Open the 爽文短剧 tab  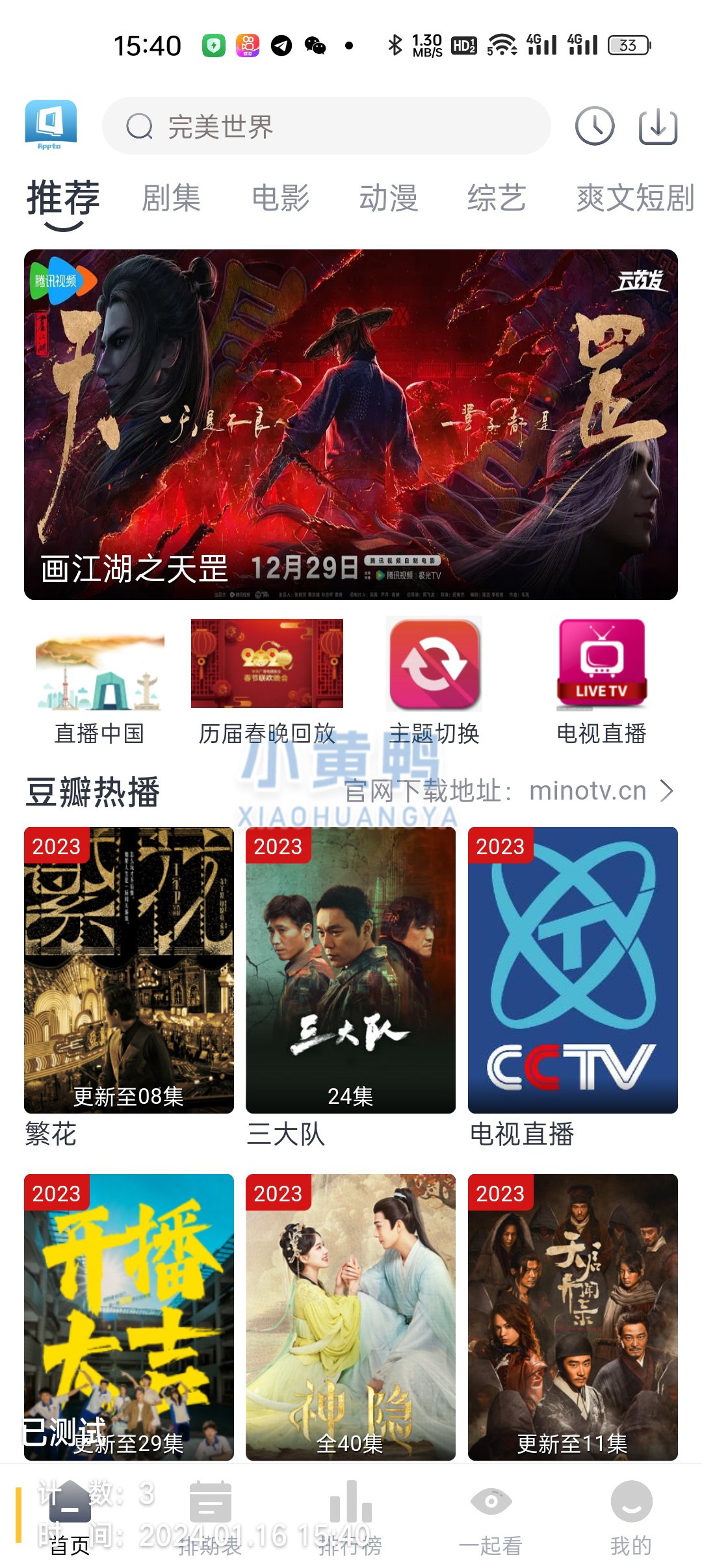pyautogui.click(x=634, y=198)
